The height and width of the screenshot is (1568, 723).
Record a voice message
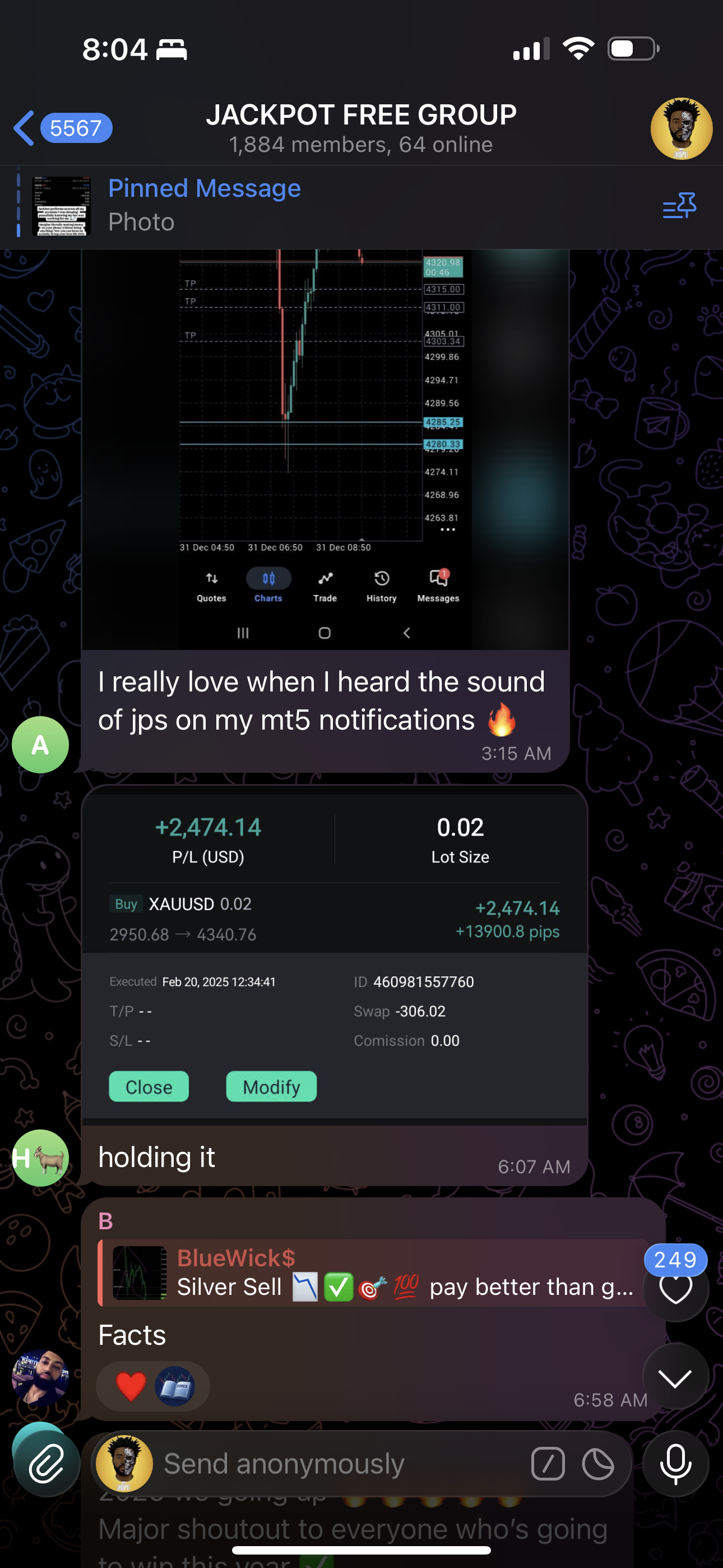click(675, 1464)
